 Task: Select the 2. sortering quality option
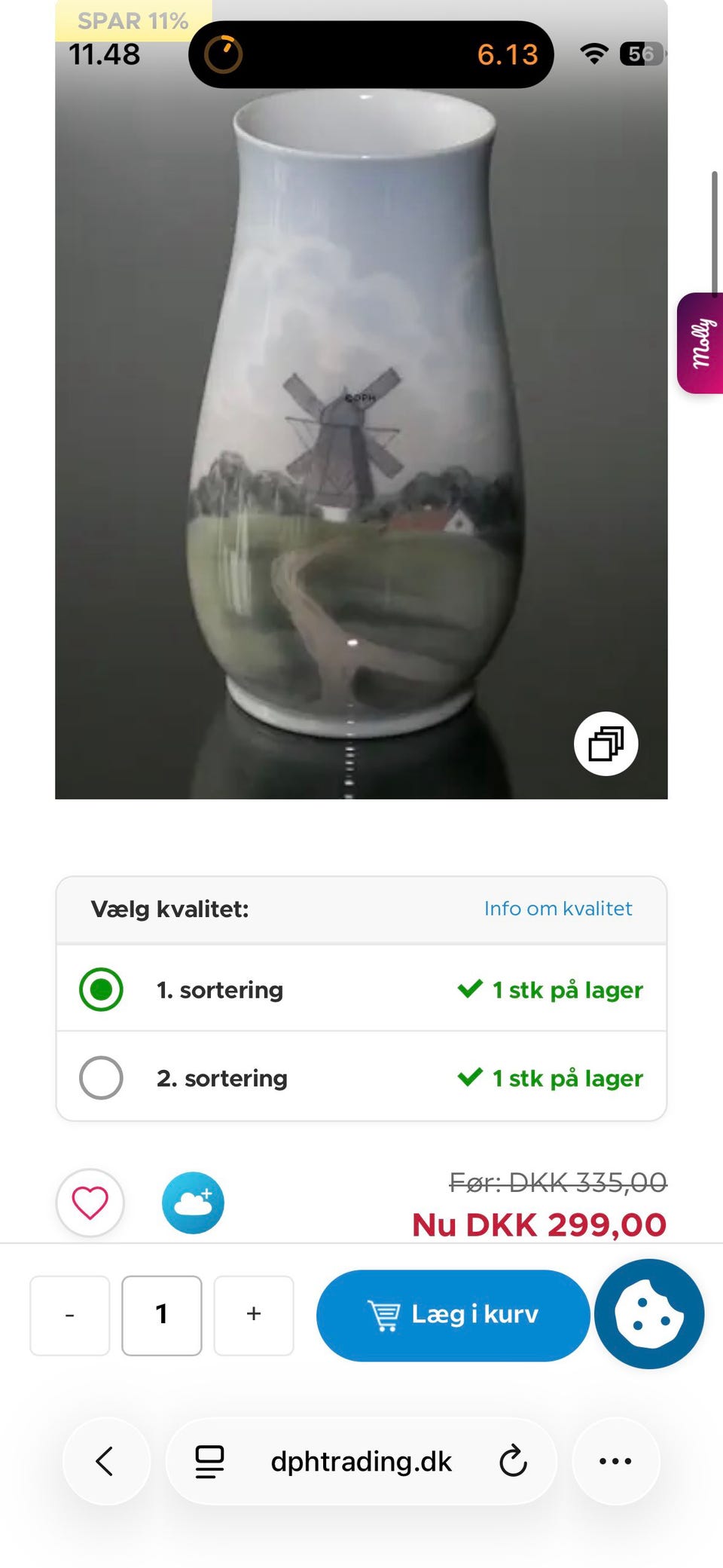100,1077
